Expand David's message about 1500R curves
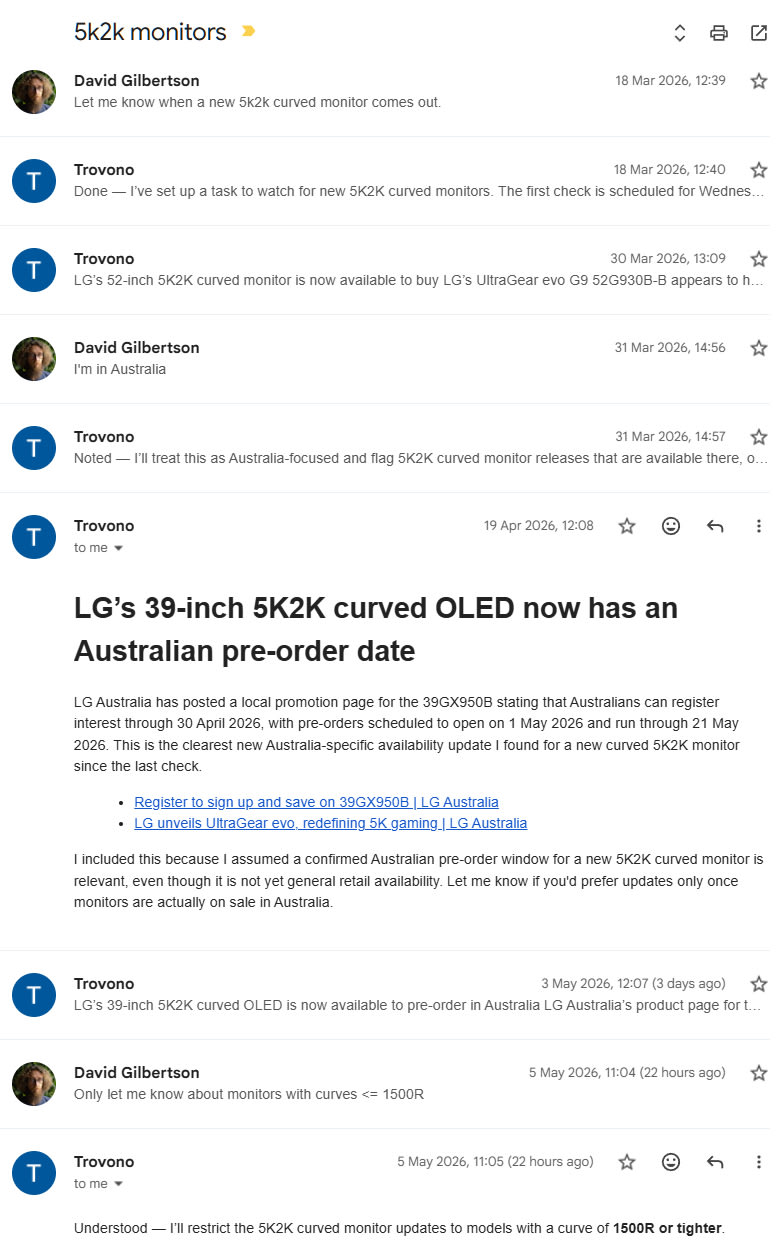 click(391, 1084)
